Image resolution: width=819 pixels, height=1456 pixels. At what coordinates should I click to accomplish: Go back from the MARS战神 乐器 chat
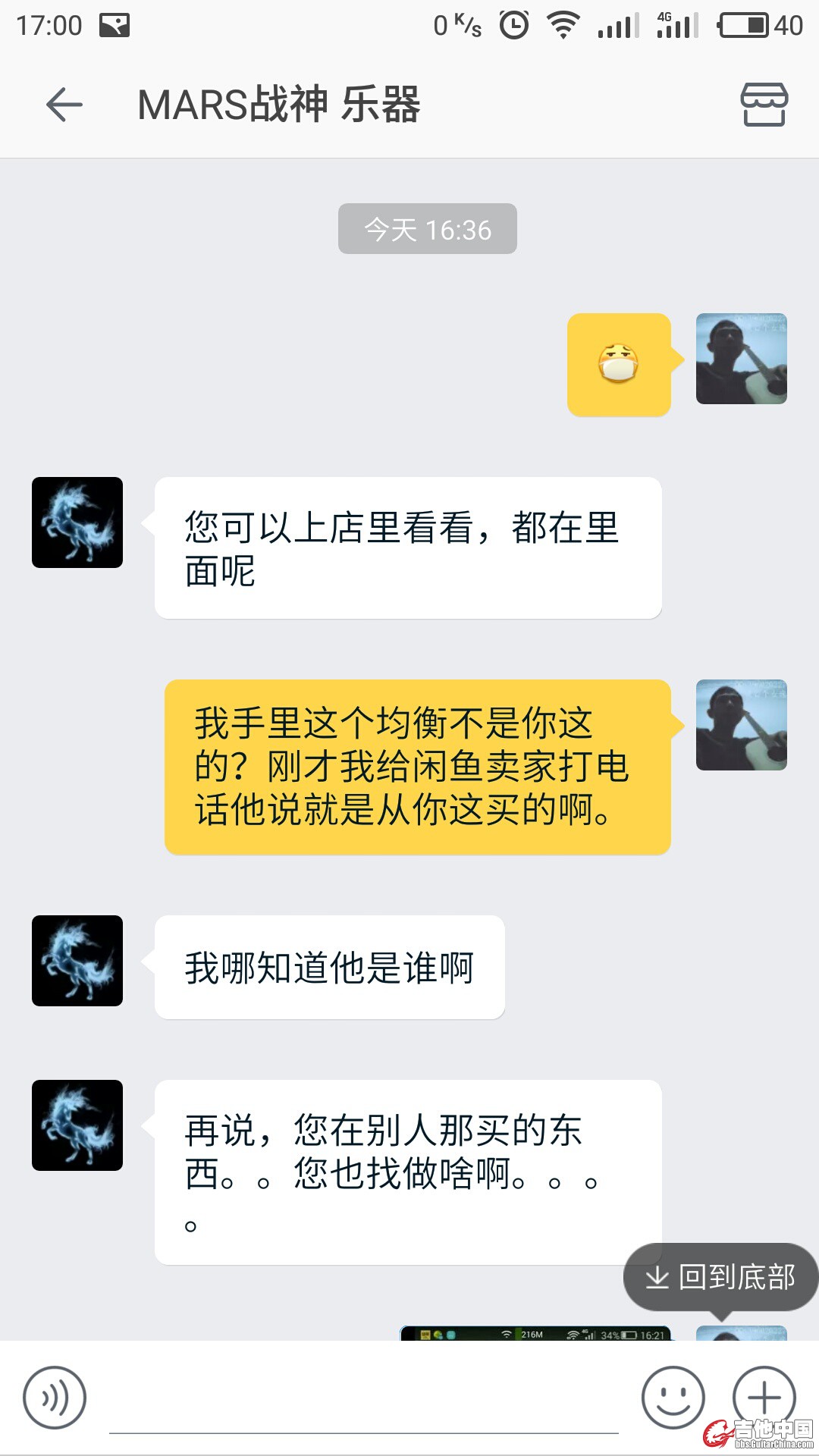[x=64, y=105]
